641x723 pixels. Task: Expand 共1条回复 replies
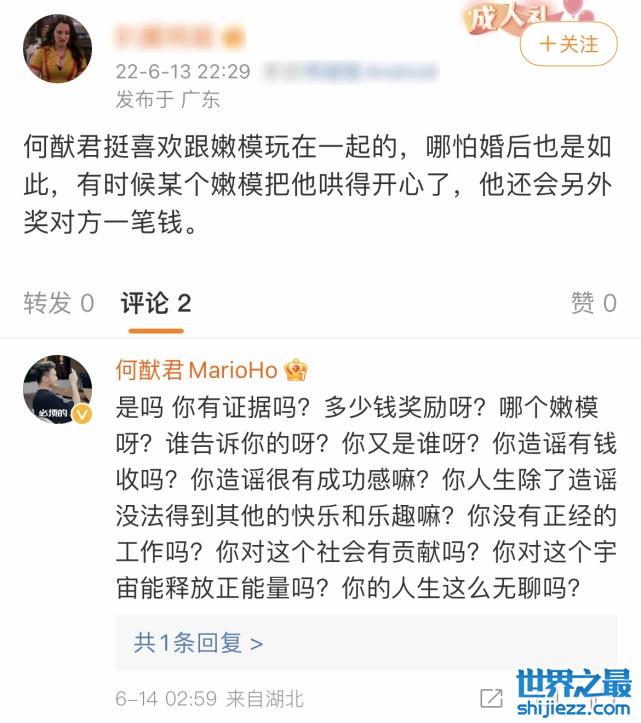(x=198, y=642)
